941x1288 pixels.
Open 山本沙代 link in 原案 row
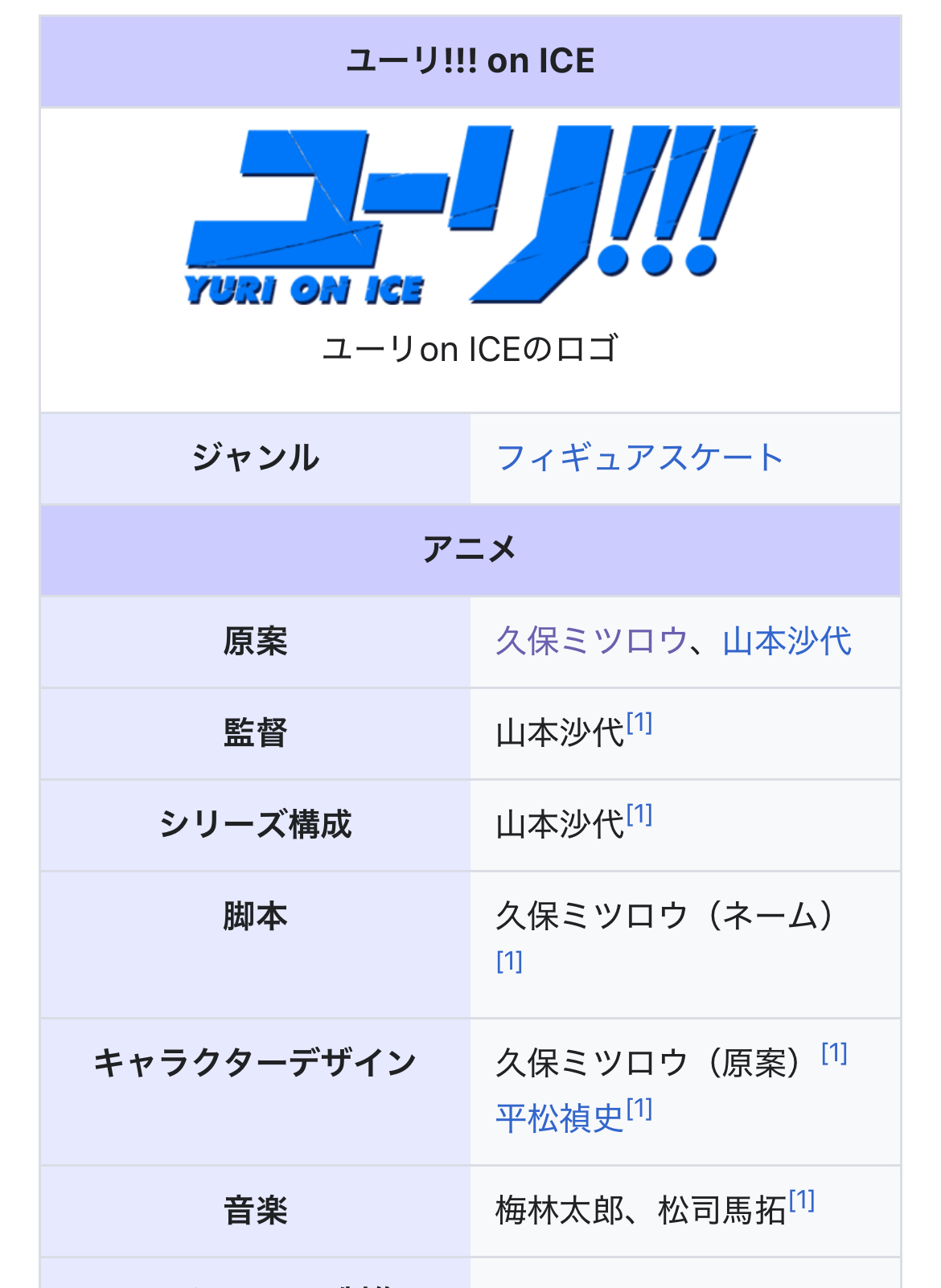787,641
